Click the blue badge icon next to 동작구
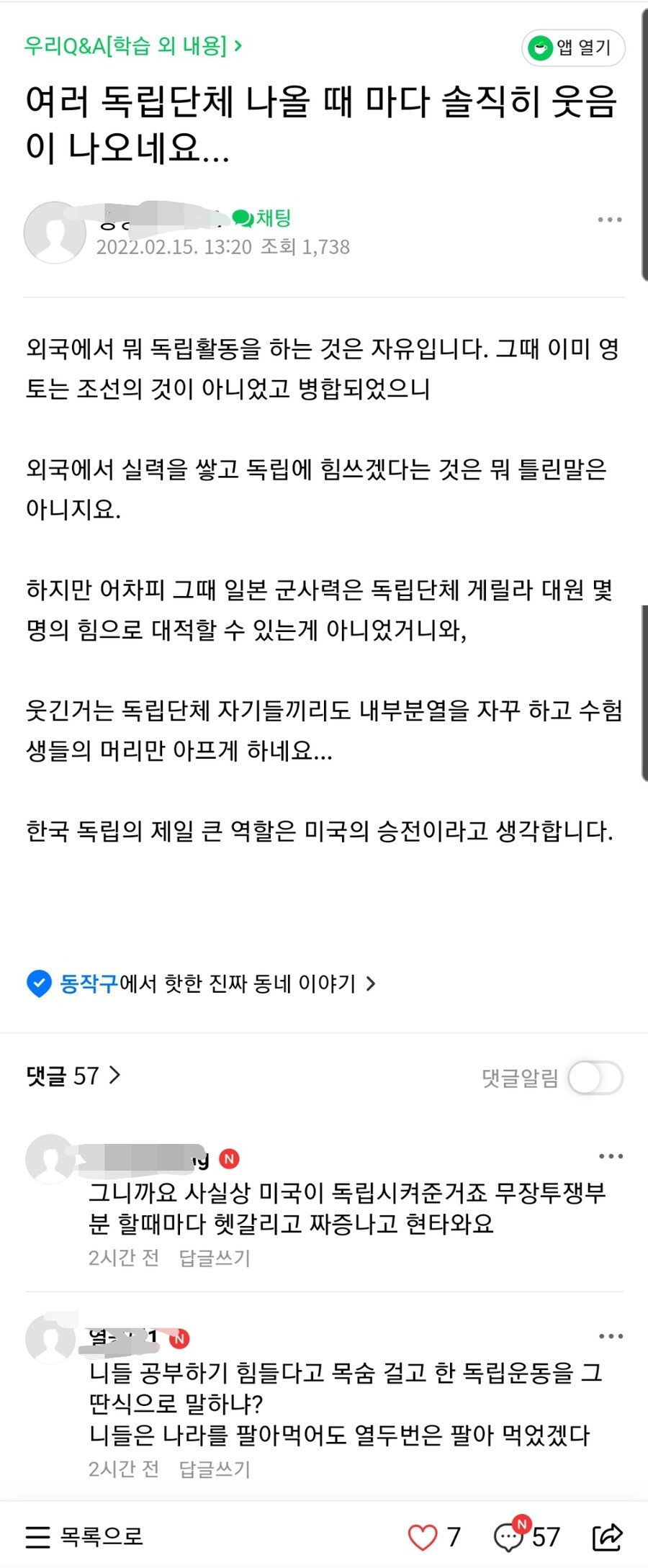The image size is (648, 1568). [x=37, y=983]
